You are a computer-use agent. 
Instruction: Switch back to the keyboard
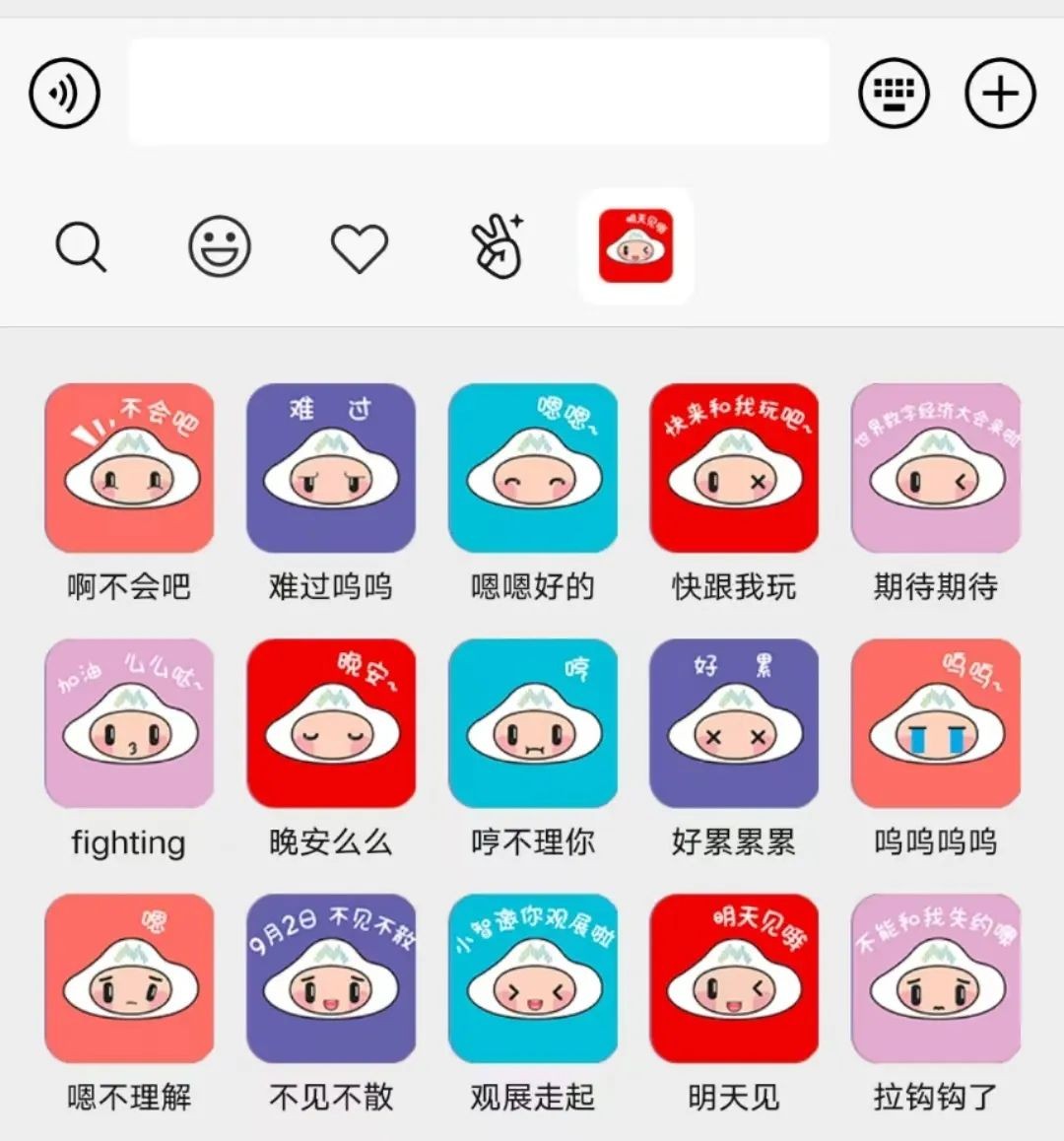894,94
